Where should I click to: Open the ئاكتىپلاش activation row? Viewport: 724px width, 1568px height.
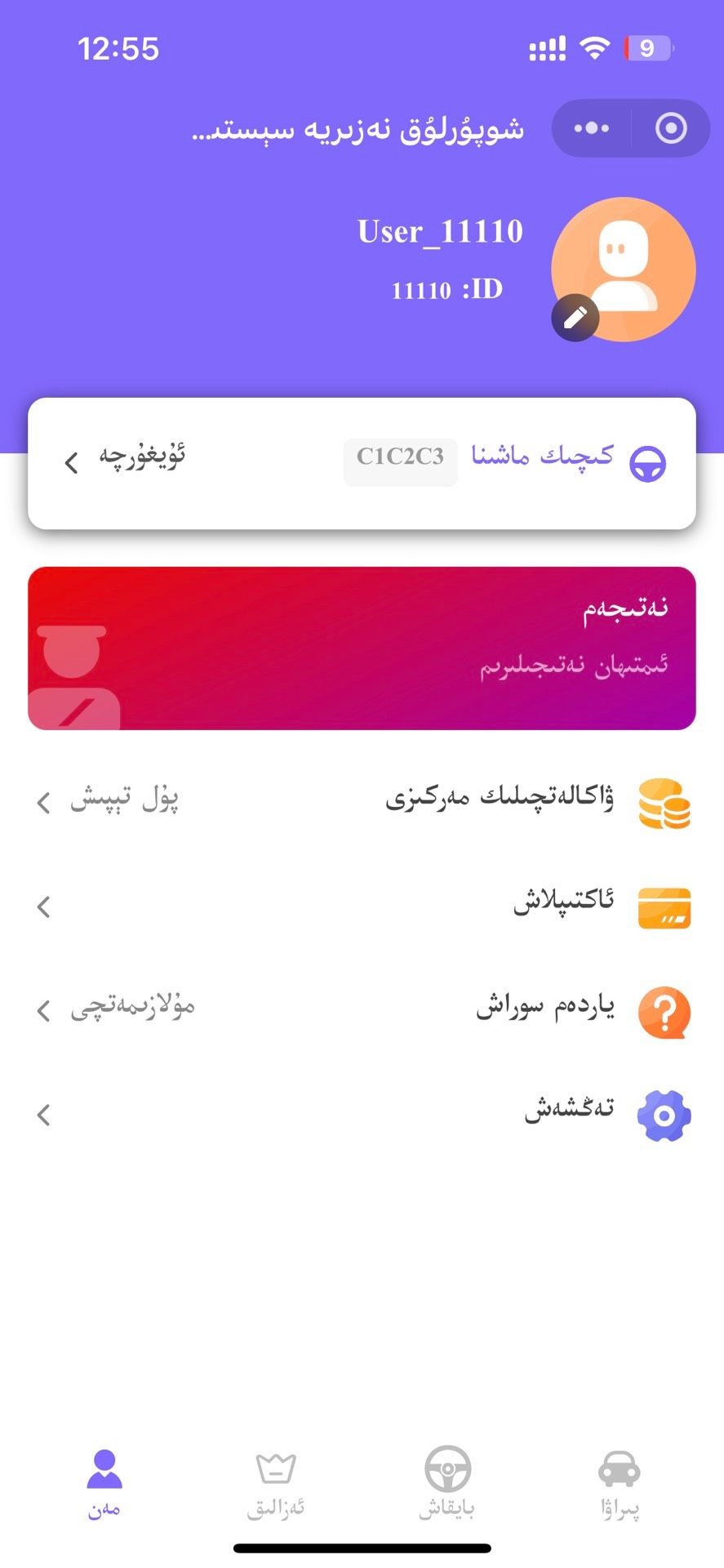click(x=362, y=906)
